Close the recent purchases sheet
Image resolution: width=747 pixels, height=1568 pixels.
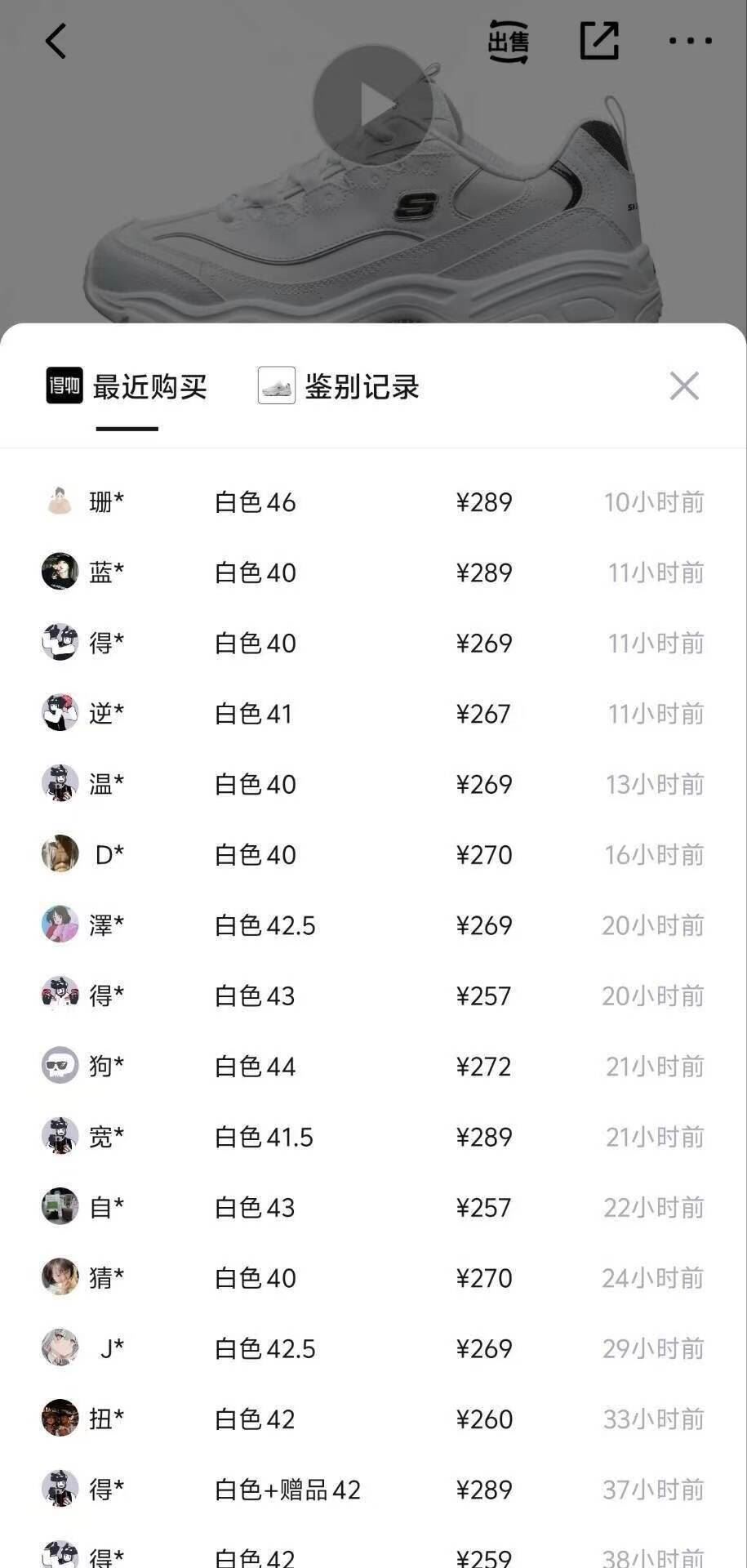[x=684, y=386]
